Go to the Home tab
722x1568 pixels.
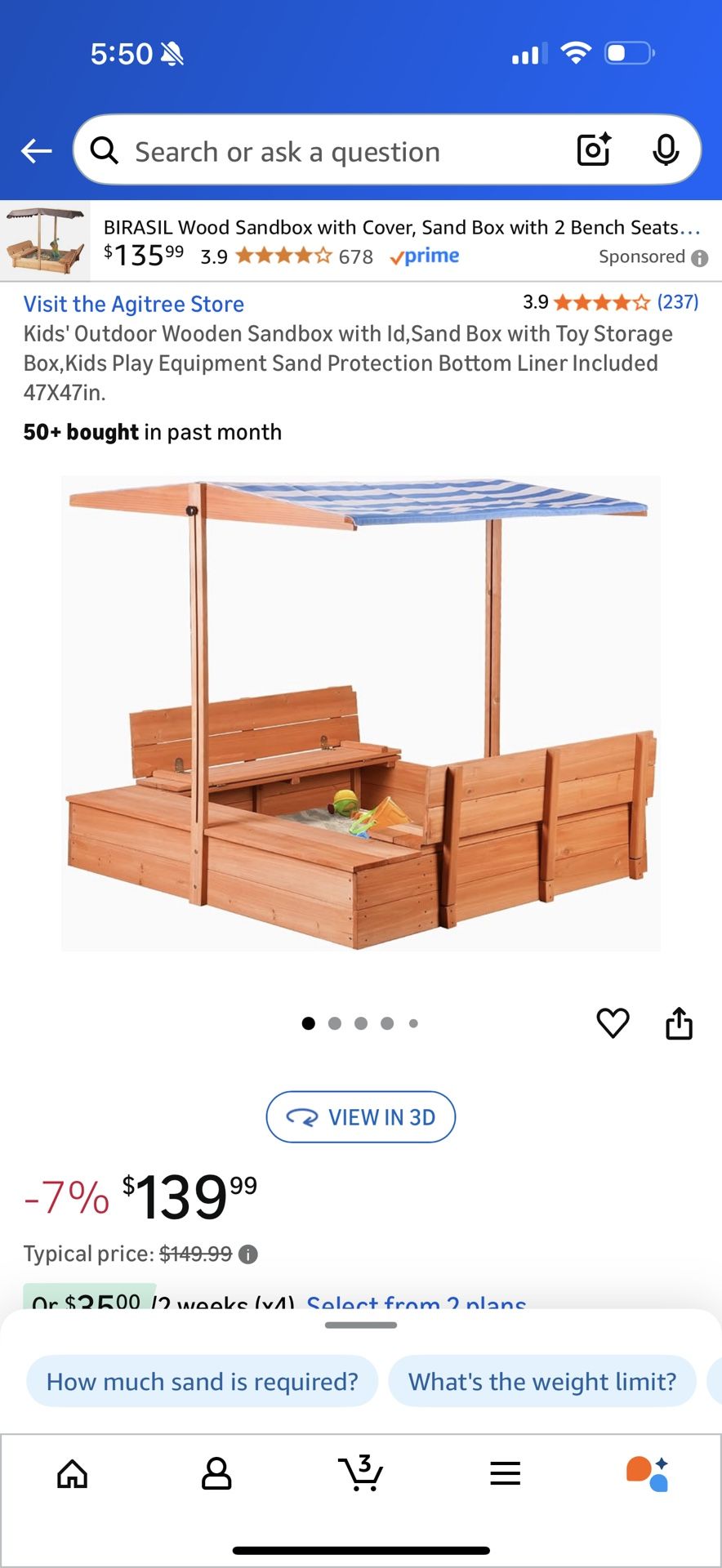(73, 1473)
